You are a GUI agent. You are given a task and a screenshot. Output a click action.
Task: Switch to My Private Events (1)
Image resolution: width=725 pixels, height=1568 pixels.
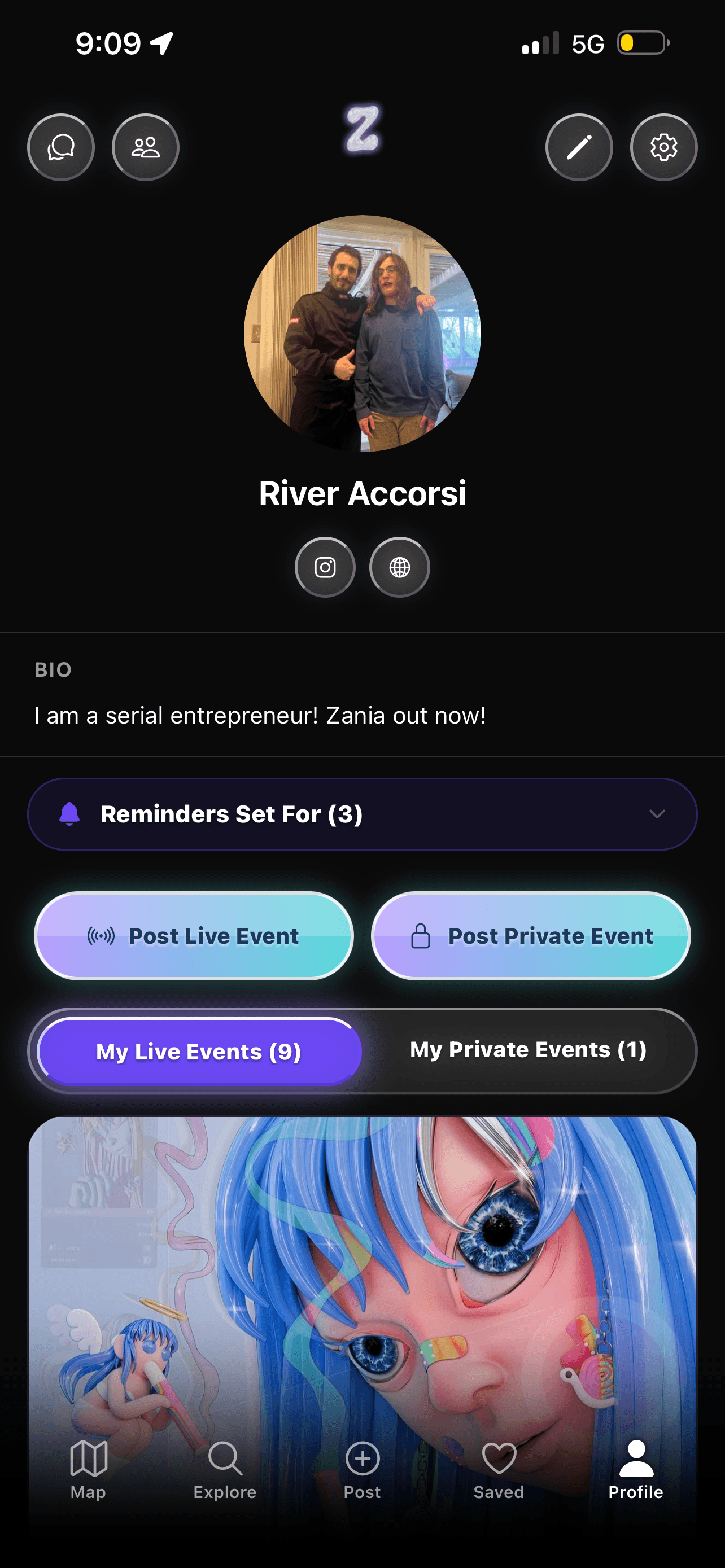click(x=528, y=1050)
